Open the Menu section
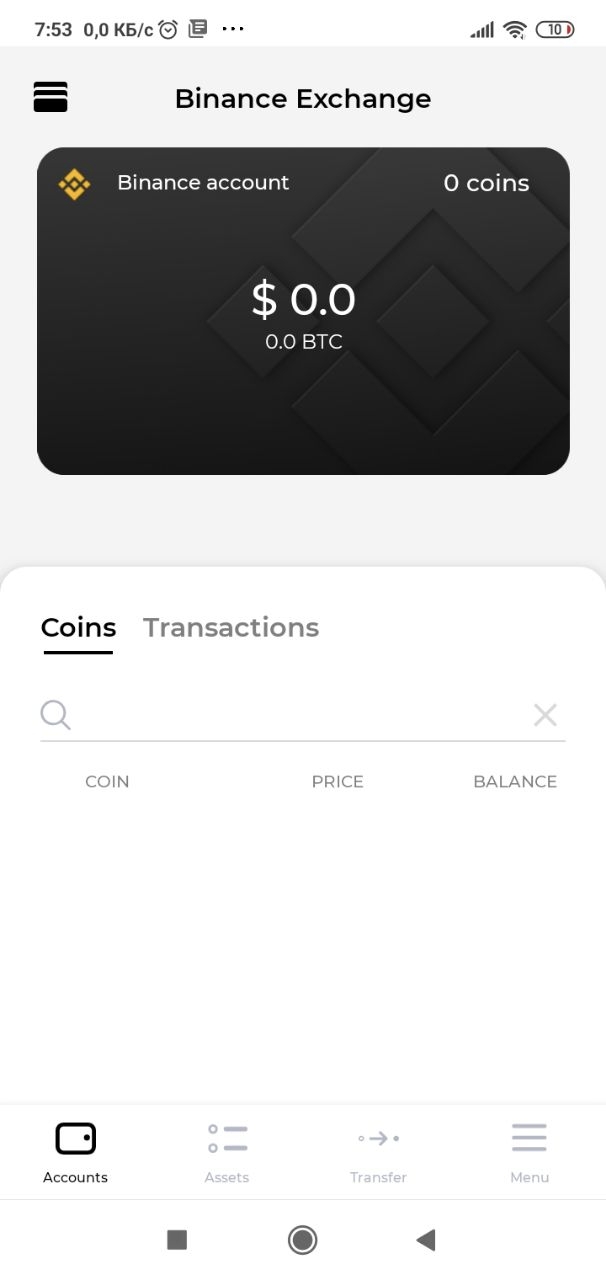 [x=529, y=1151]
